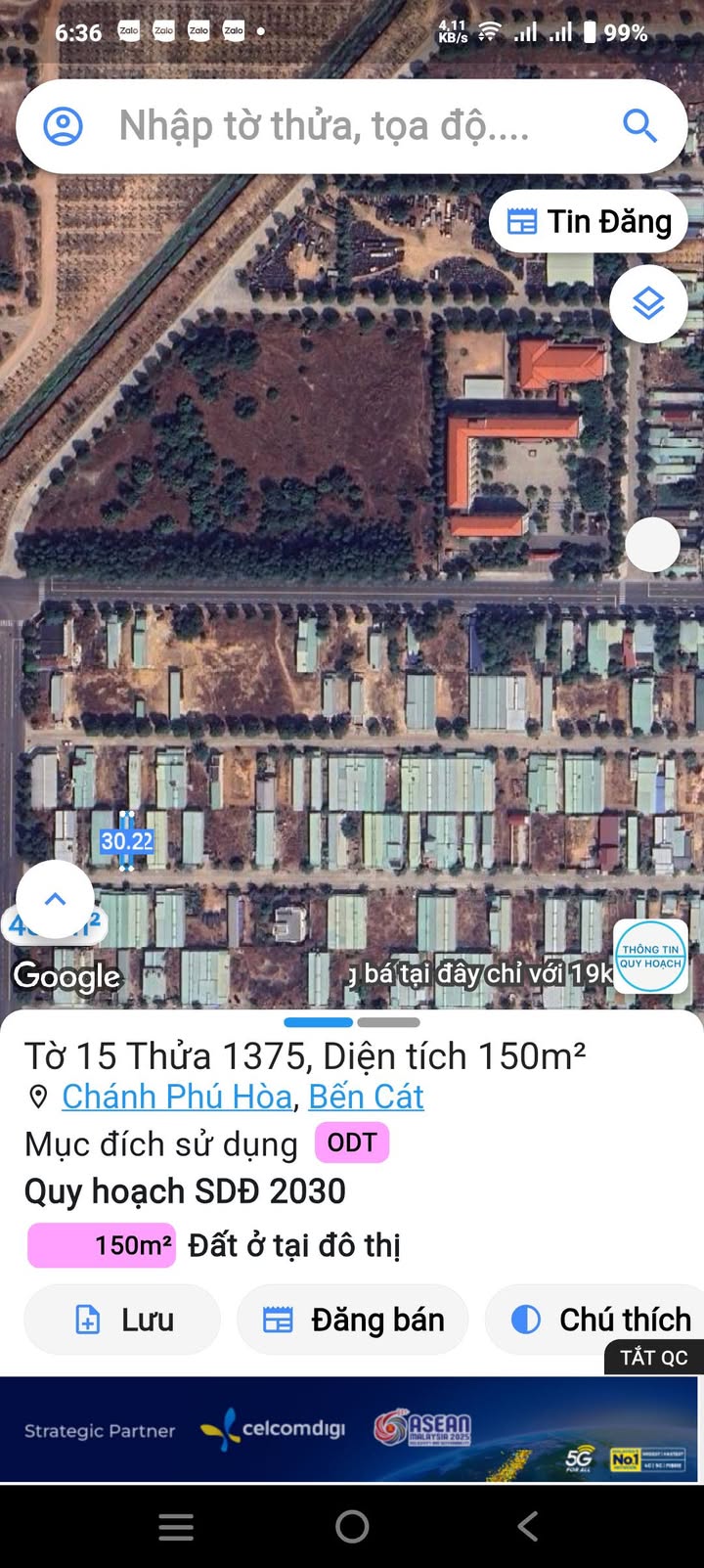
Task: Open Thông Tin Quy Hoạch info
Action: [650, 957]
